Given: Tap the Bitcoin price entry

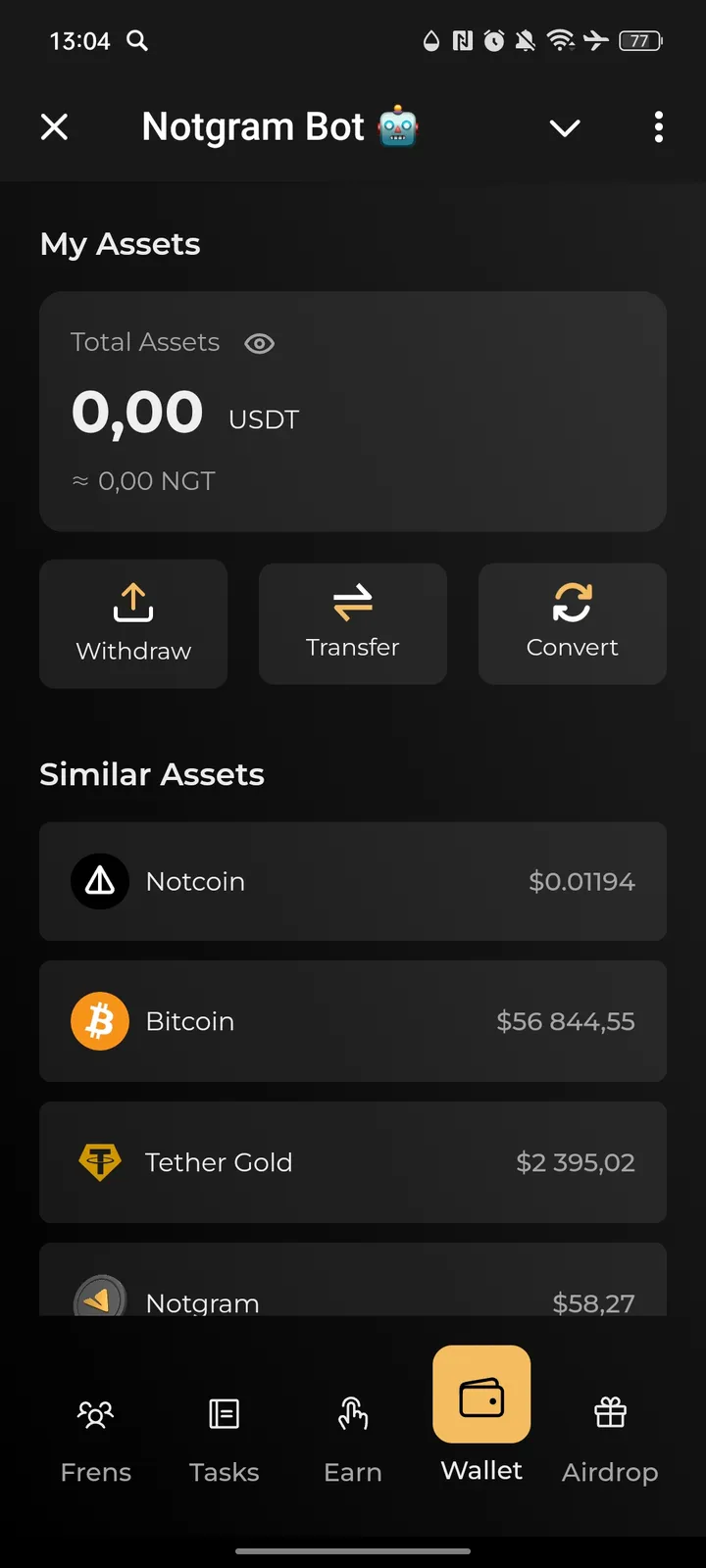Looking at the screenshot, I should click(x=565, y=1021).
